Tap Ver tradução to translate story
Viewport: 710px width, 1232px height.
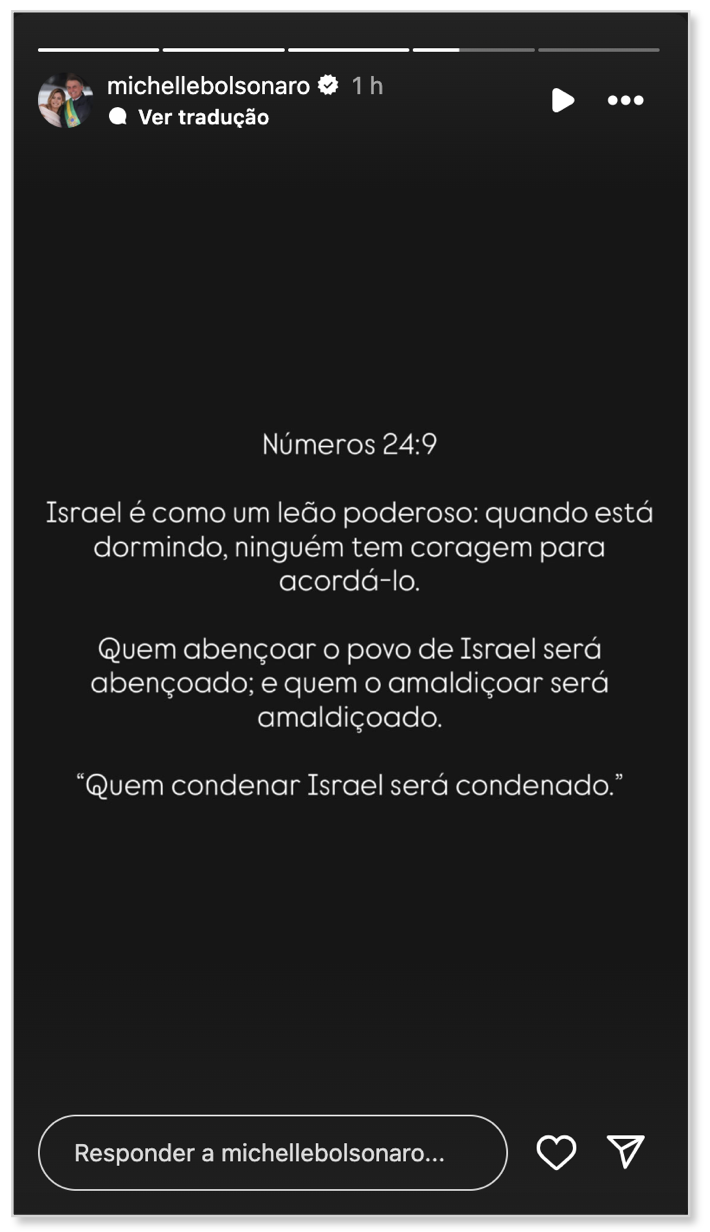coord(202,117)
